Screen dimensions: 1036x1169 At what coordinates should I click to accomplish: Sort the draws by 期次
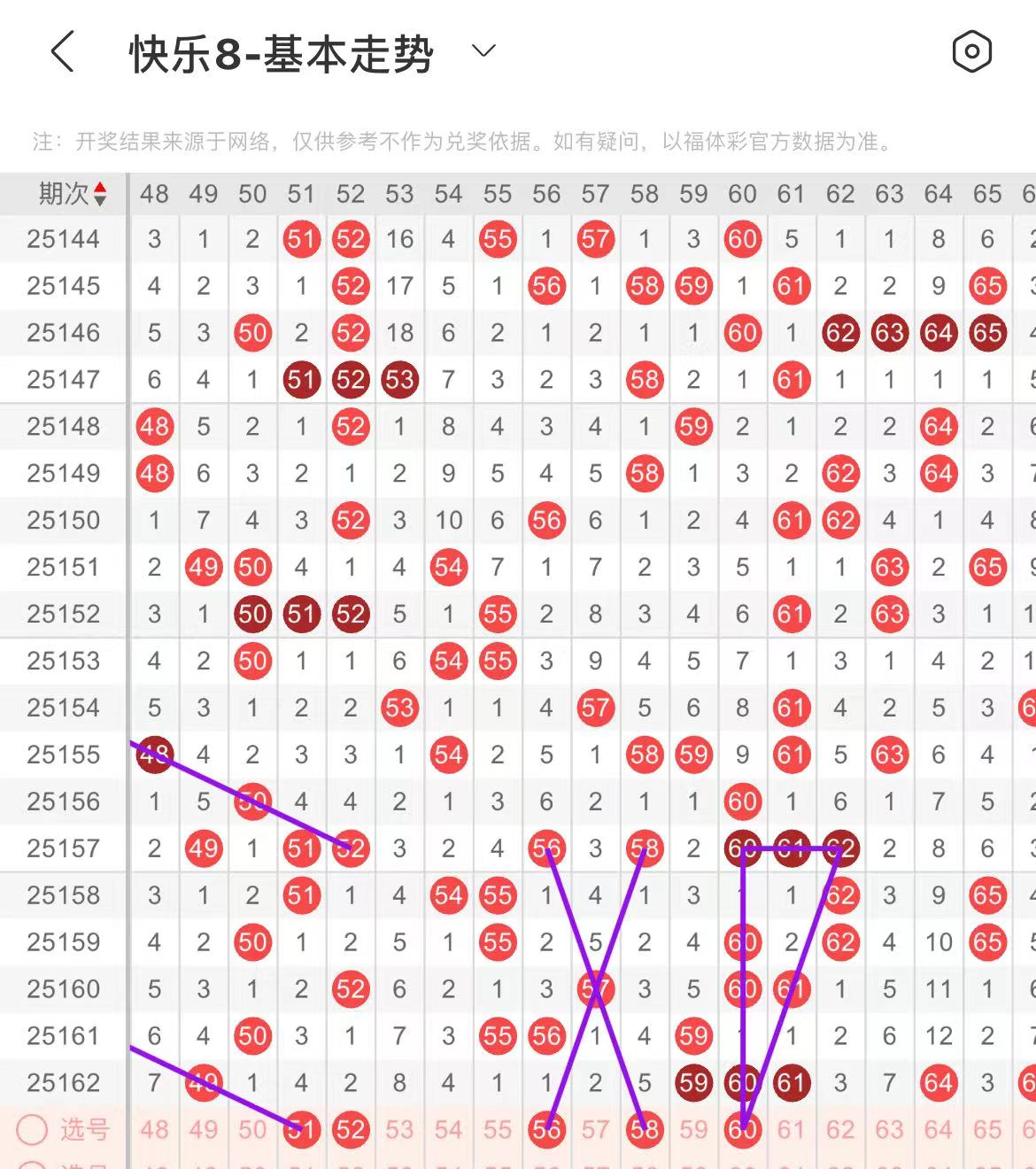pyautogui.click(x=73, y=193)
